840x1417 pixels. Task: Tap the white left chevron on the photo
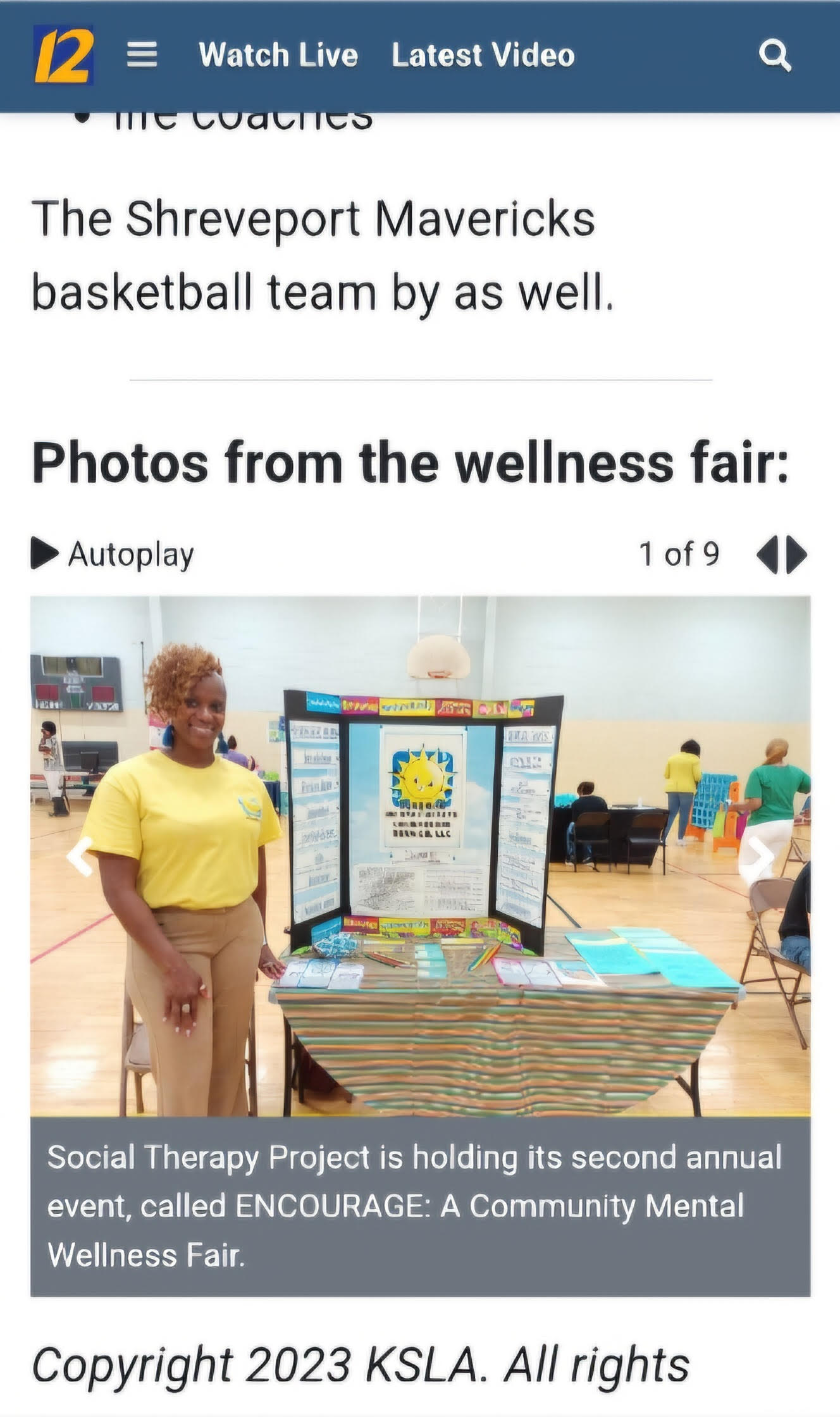[x=80, y=857]
